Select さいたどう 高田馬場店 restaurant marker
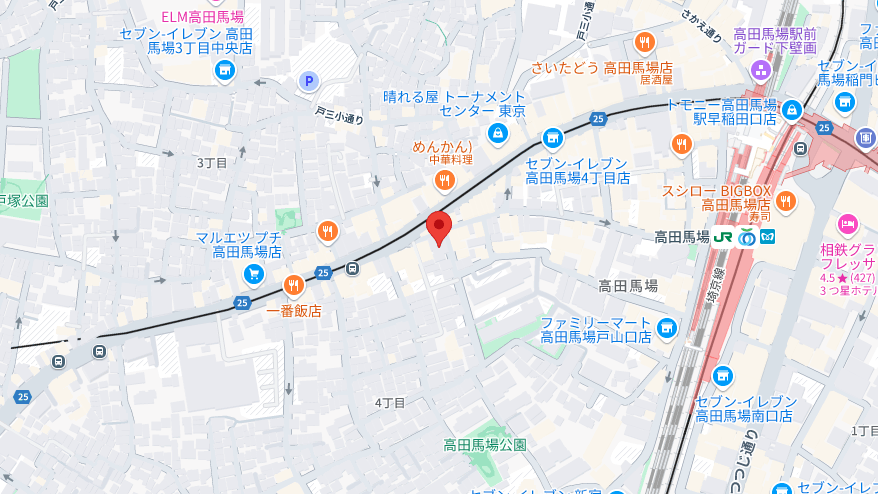 coord(644,43)
